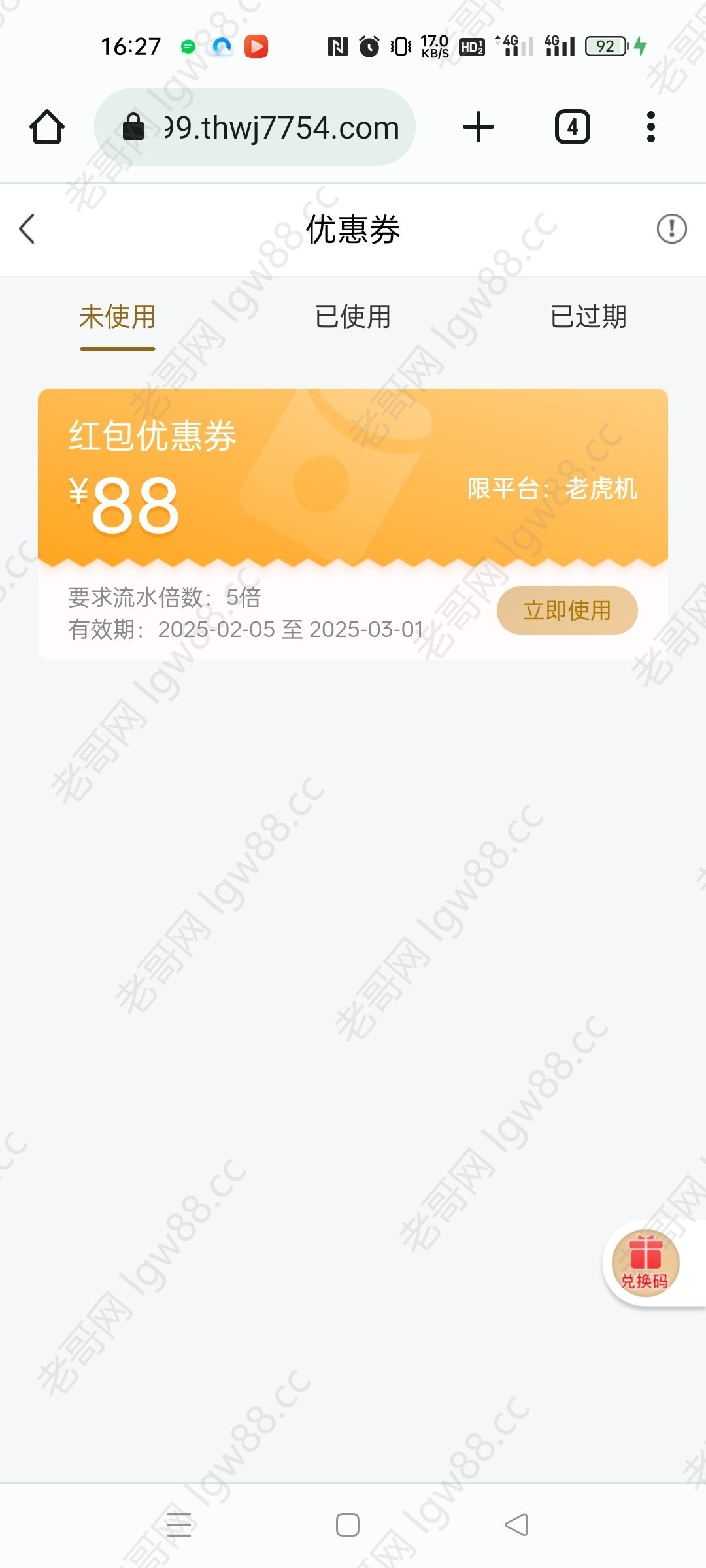Open the 兑换码 floating gift button
Screen dimensions: 706x1568
(645, 1262)
